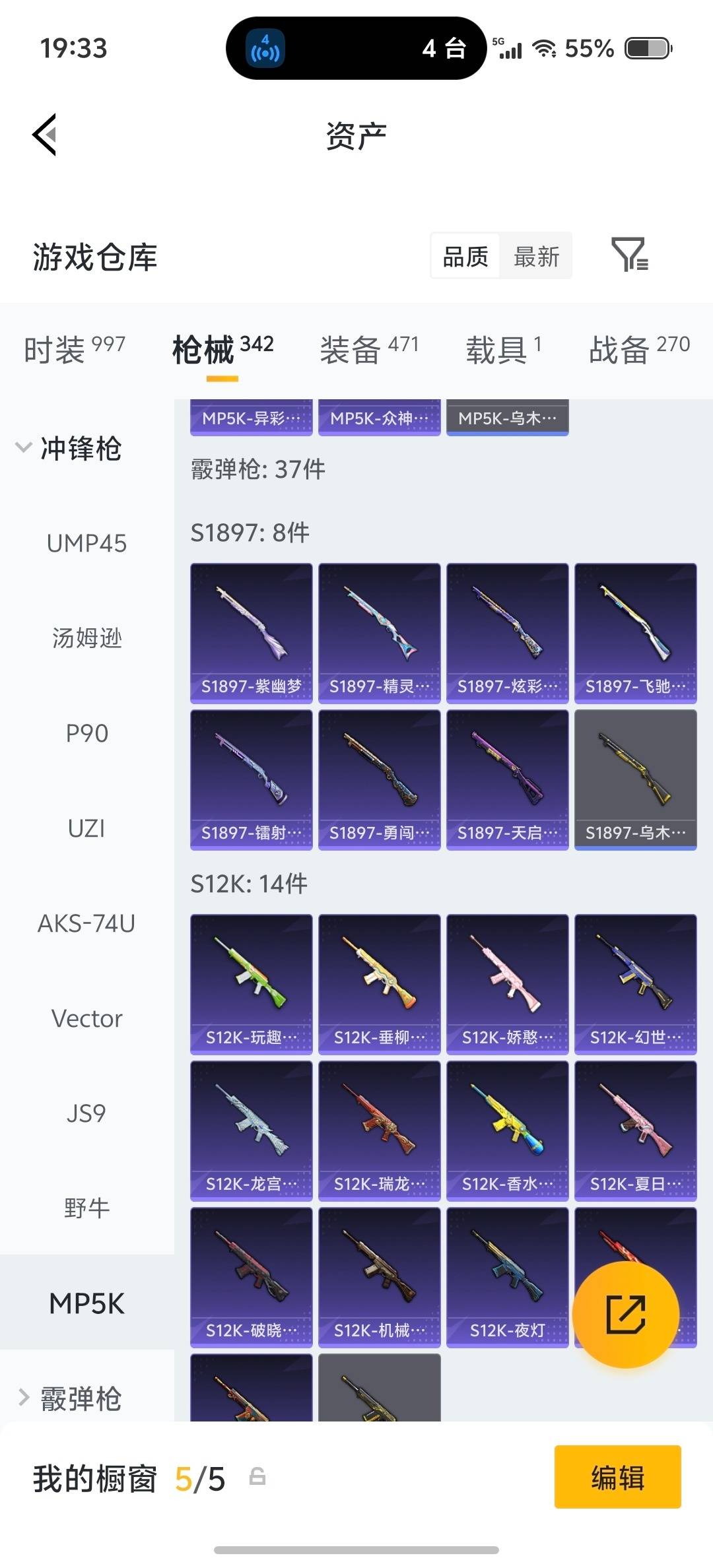Image resolution: width=713 pixels, height=1568 pixels.
Task: View the S1897-紫幽梦 skin thumbnail
Action: [x=251, y=628]
